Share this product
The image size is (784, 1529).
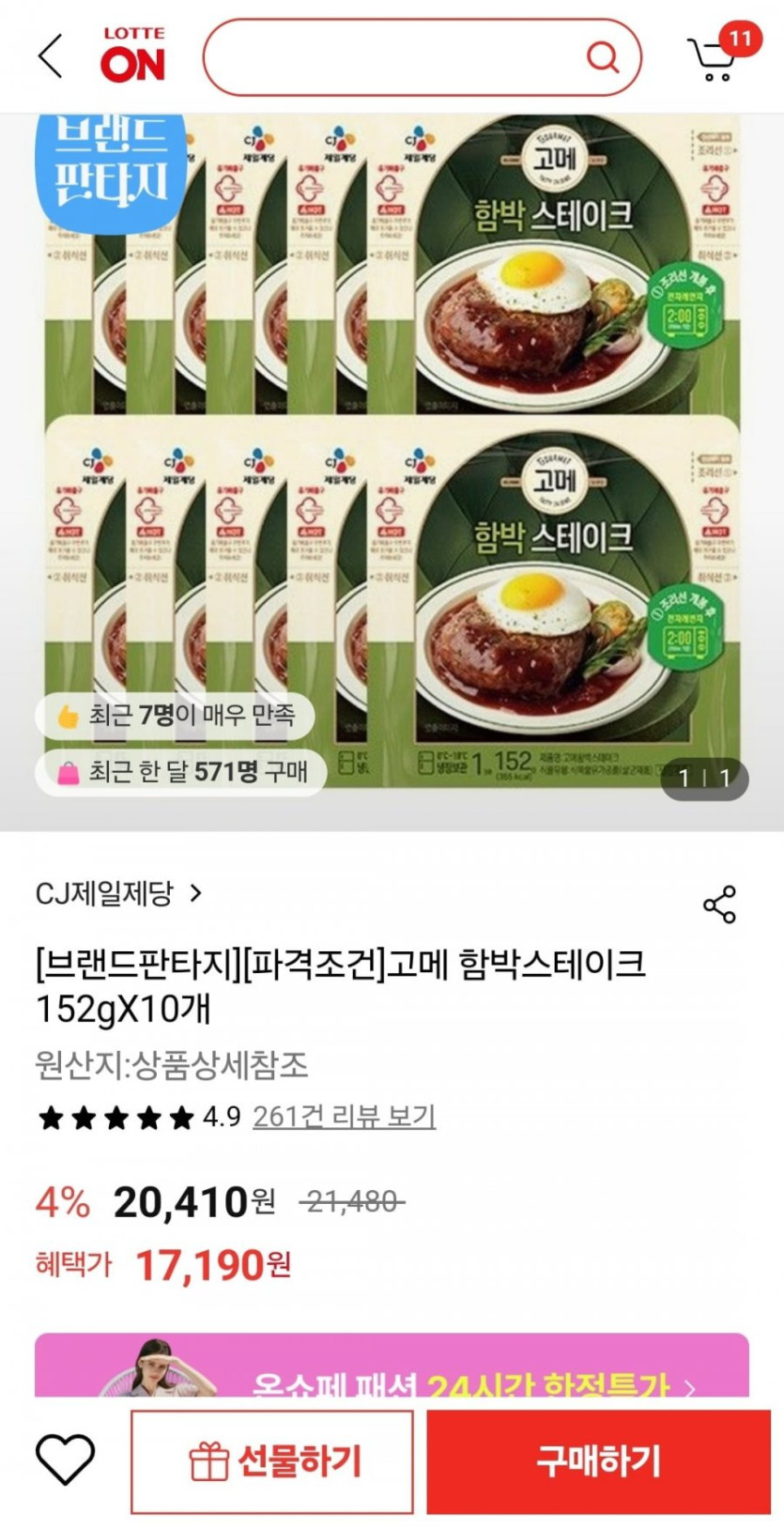(719, 903)
